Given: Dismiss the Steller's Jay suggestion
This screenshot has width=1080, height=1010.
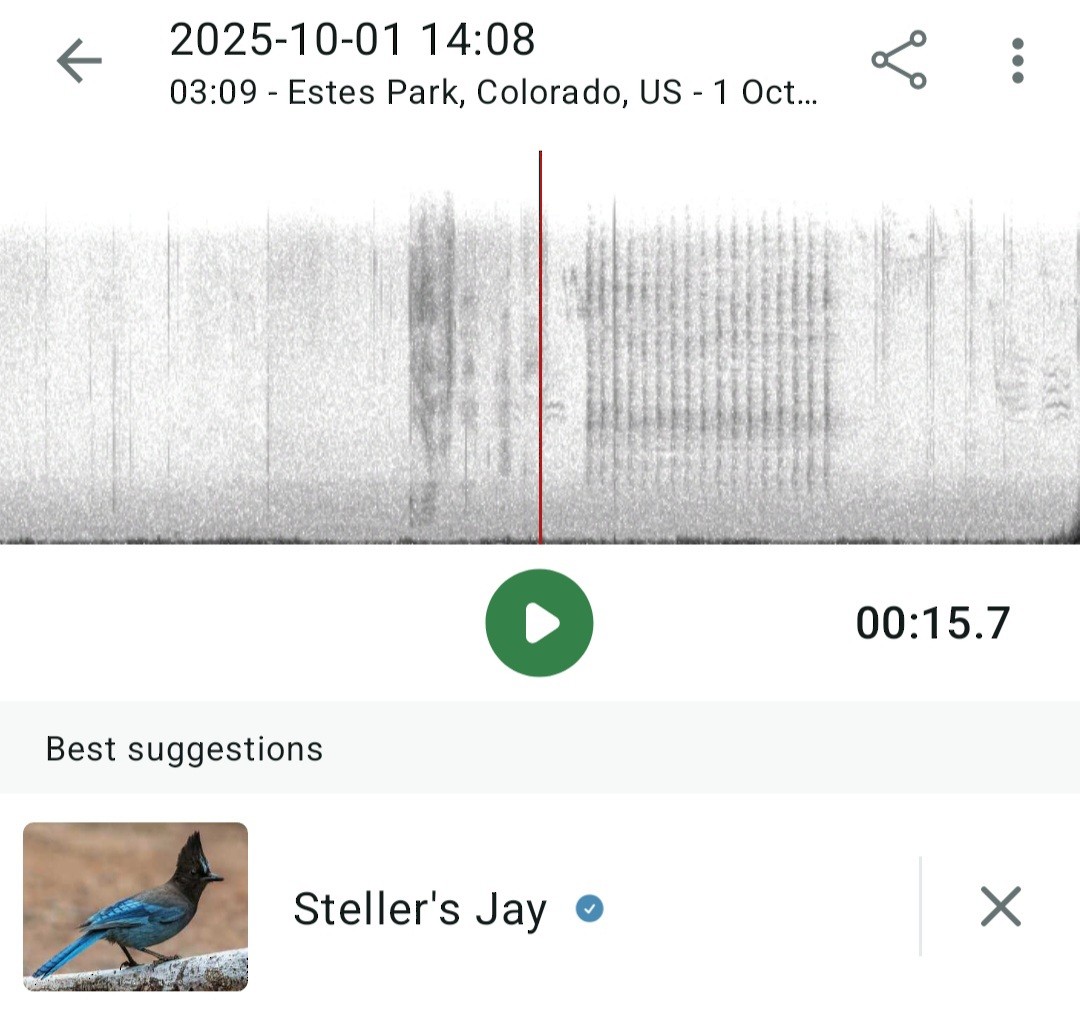Looking at the screenshot, I should tap(1000, 906).
